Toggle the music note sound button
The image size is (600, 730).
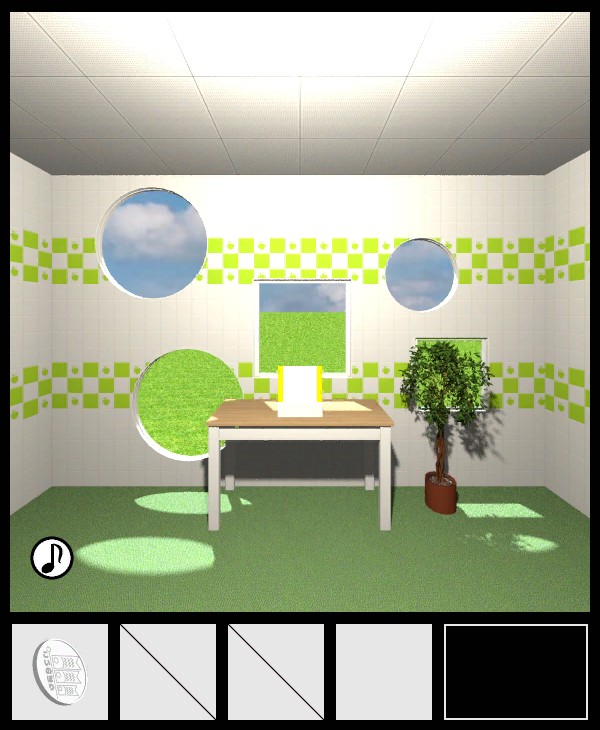pyautogui.click(x=52, y=558)
